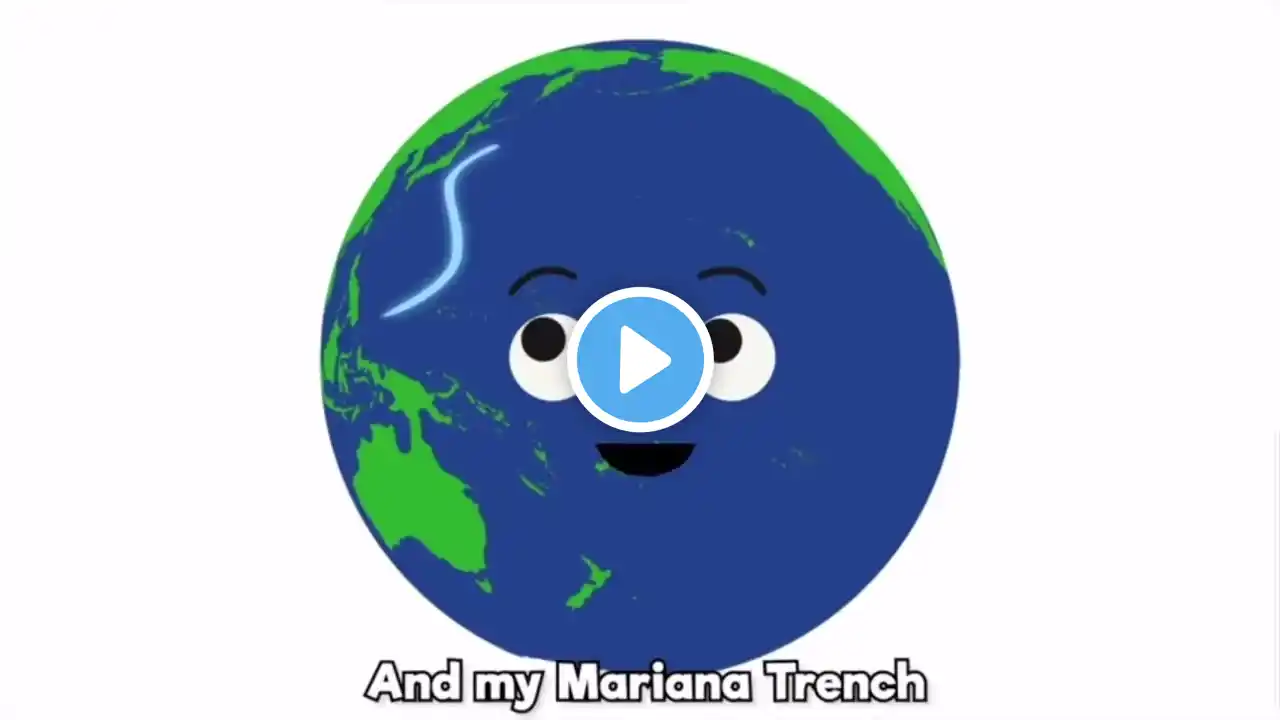Screen dimensions: 1280x720
Task: Play the Mariana Trench video
Action: tap(640, 359)
